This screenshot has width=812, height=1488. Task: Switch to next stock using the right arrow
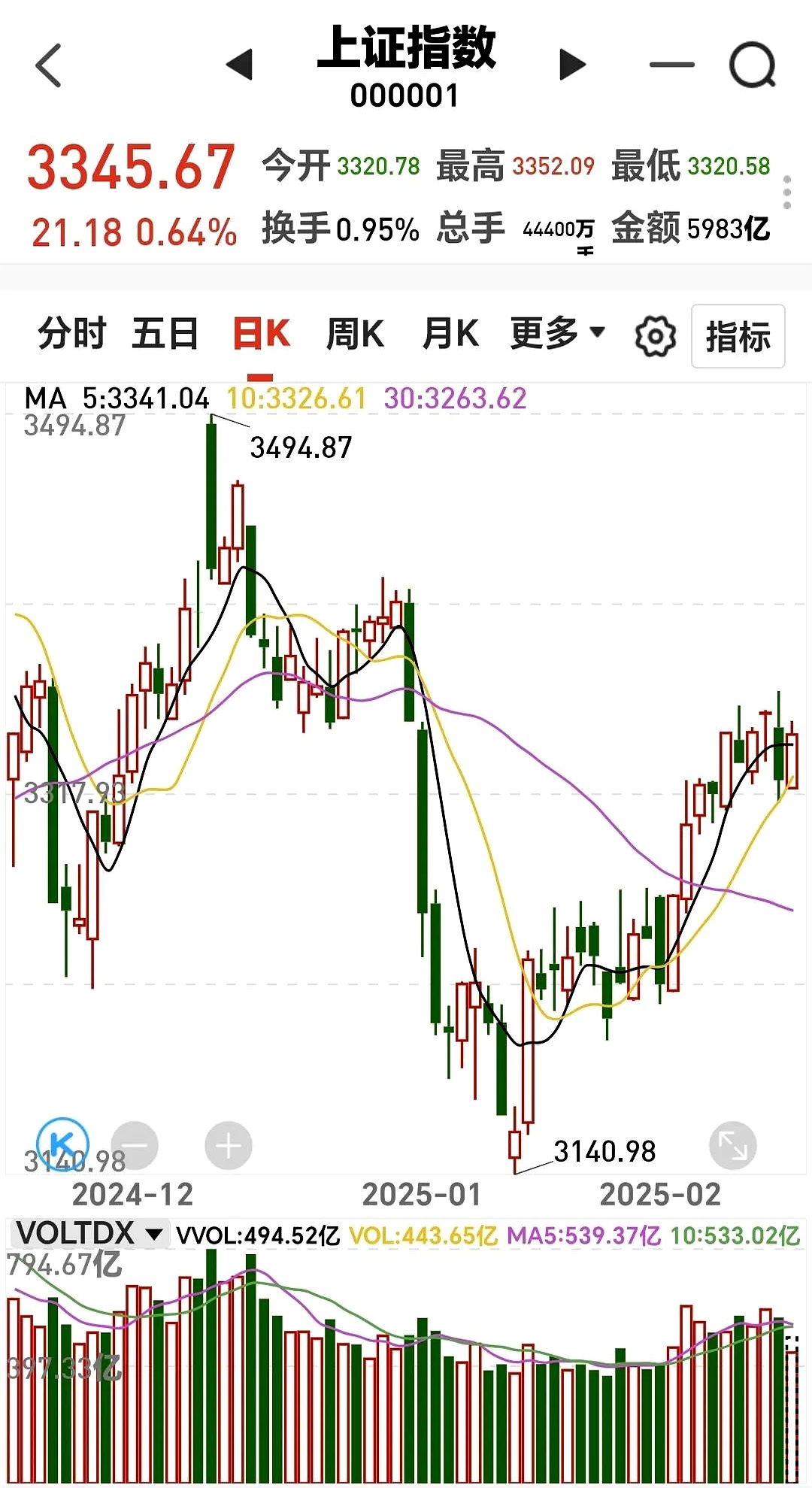pos(570,64)
